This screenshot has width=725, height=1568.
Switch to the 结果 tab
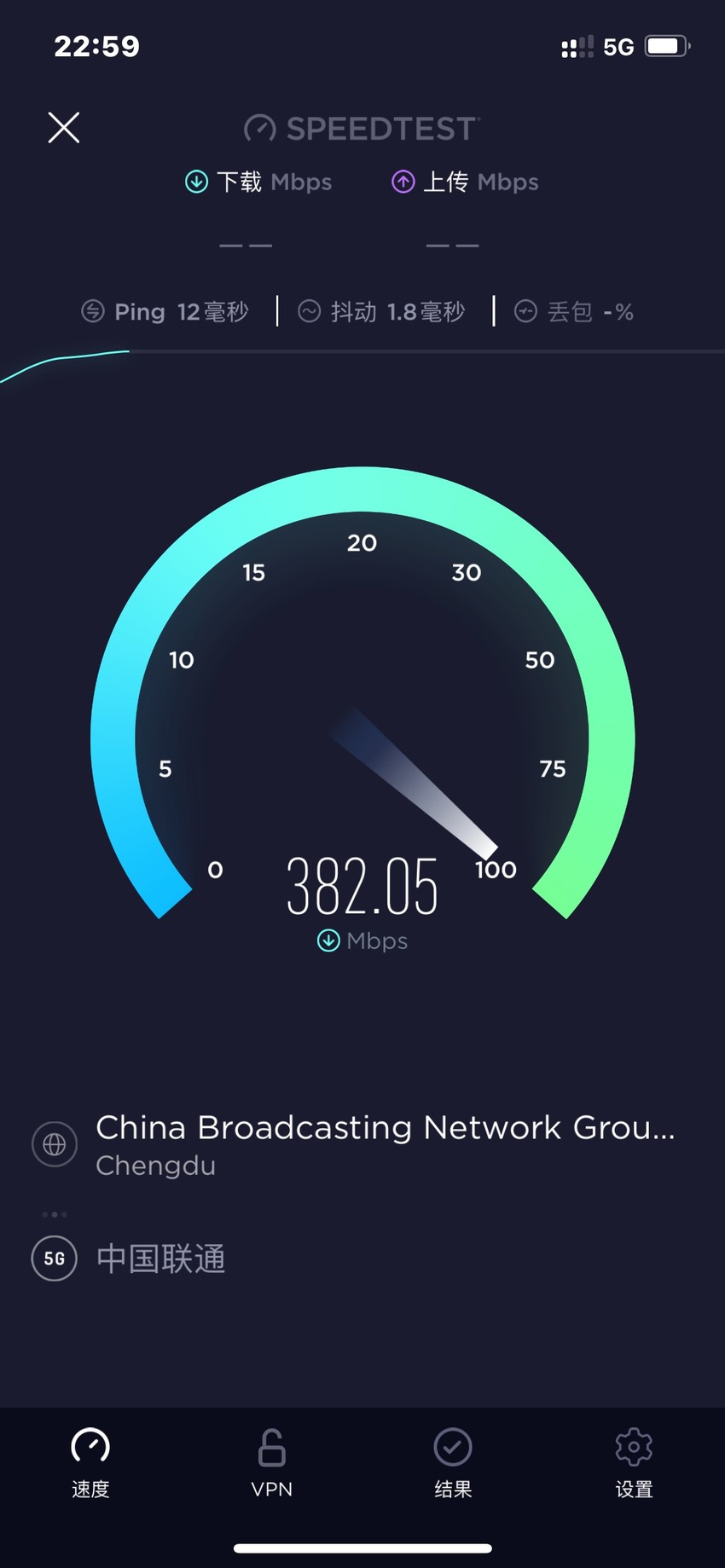453,1463
